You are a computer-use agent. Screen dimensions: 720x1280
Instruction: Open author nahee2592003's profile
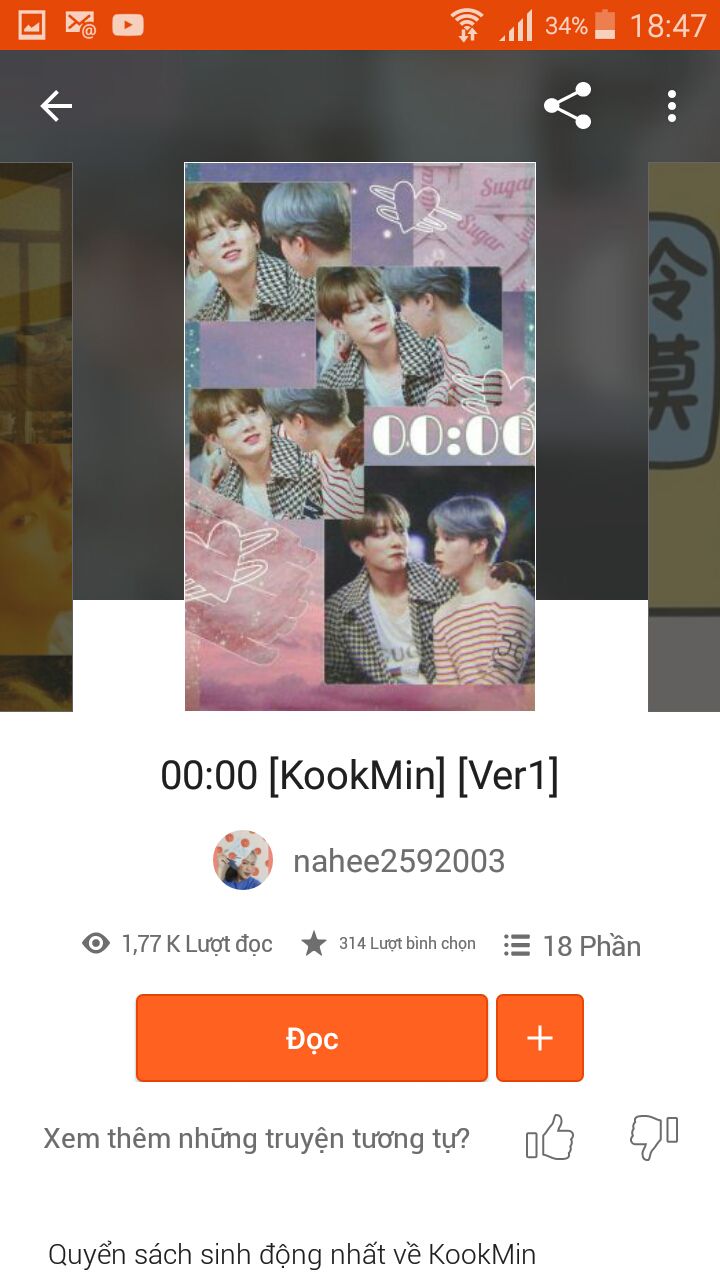pos(359,860)
